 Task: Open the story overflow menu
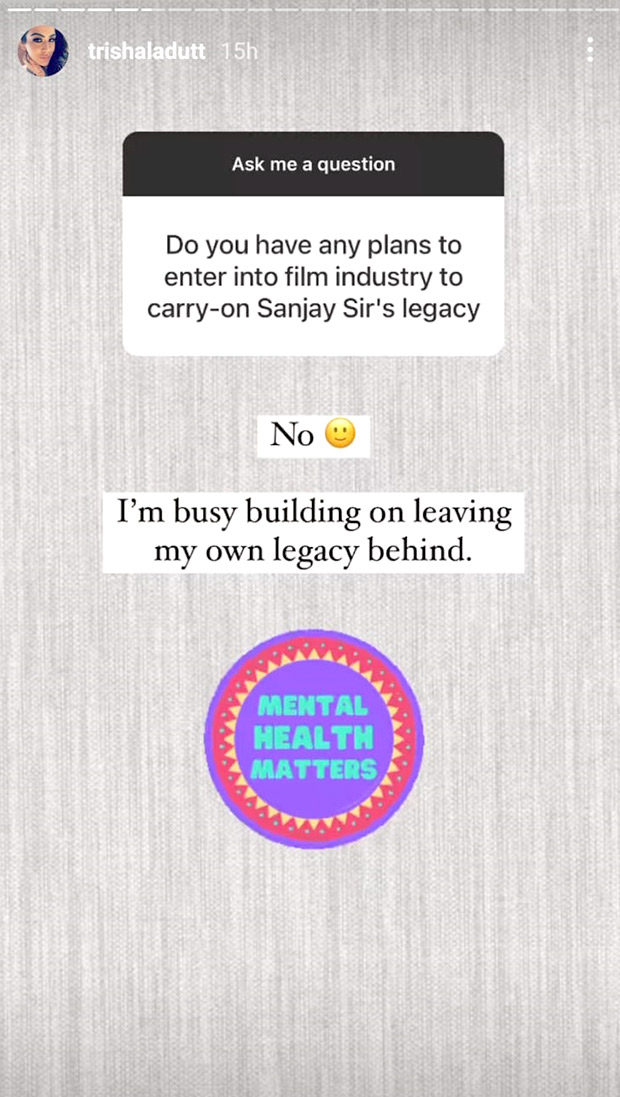pos(590,50)
